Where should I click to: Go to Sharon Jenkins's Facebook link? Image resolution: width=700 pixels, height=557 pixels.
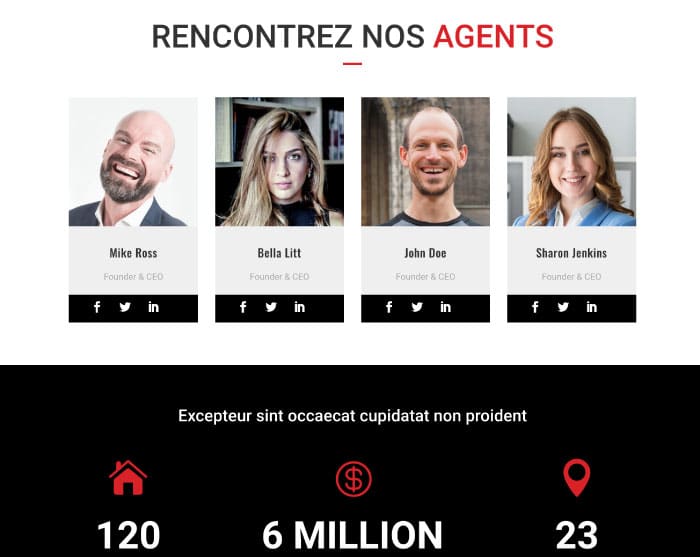coord(535,307)
